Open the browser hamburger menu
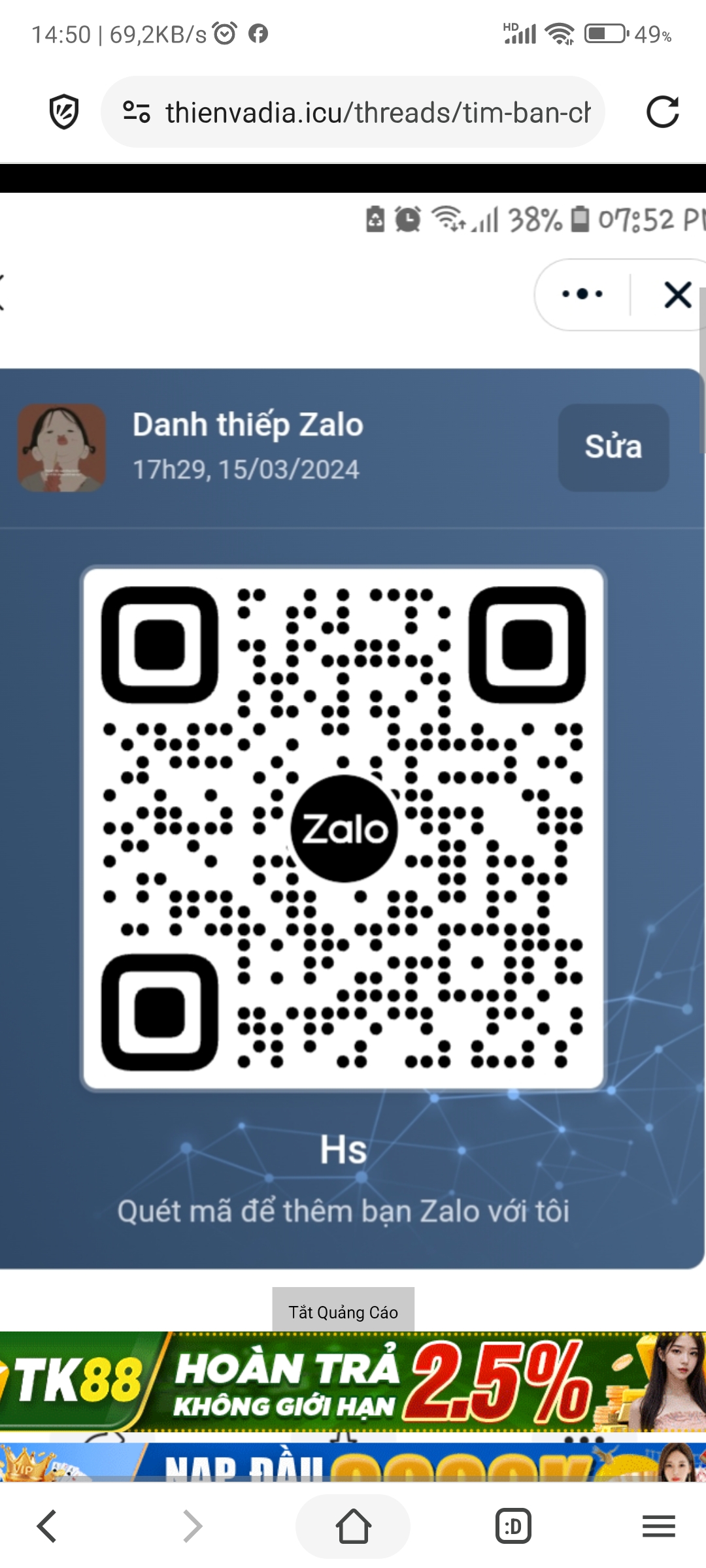Viewport: 706px width, 1568px height. tap(659, 1526)
